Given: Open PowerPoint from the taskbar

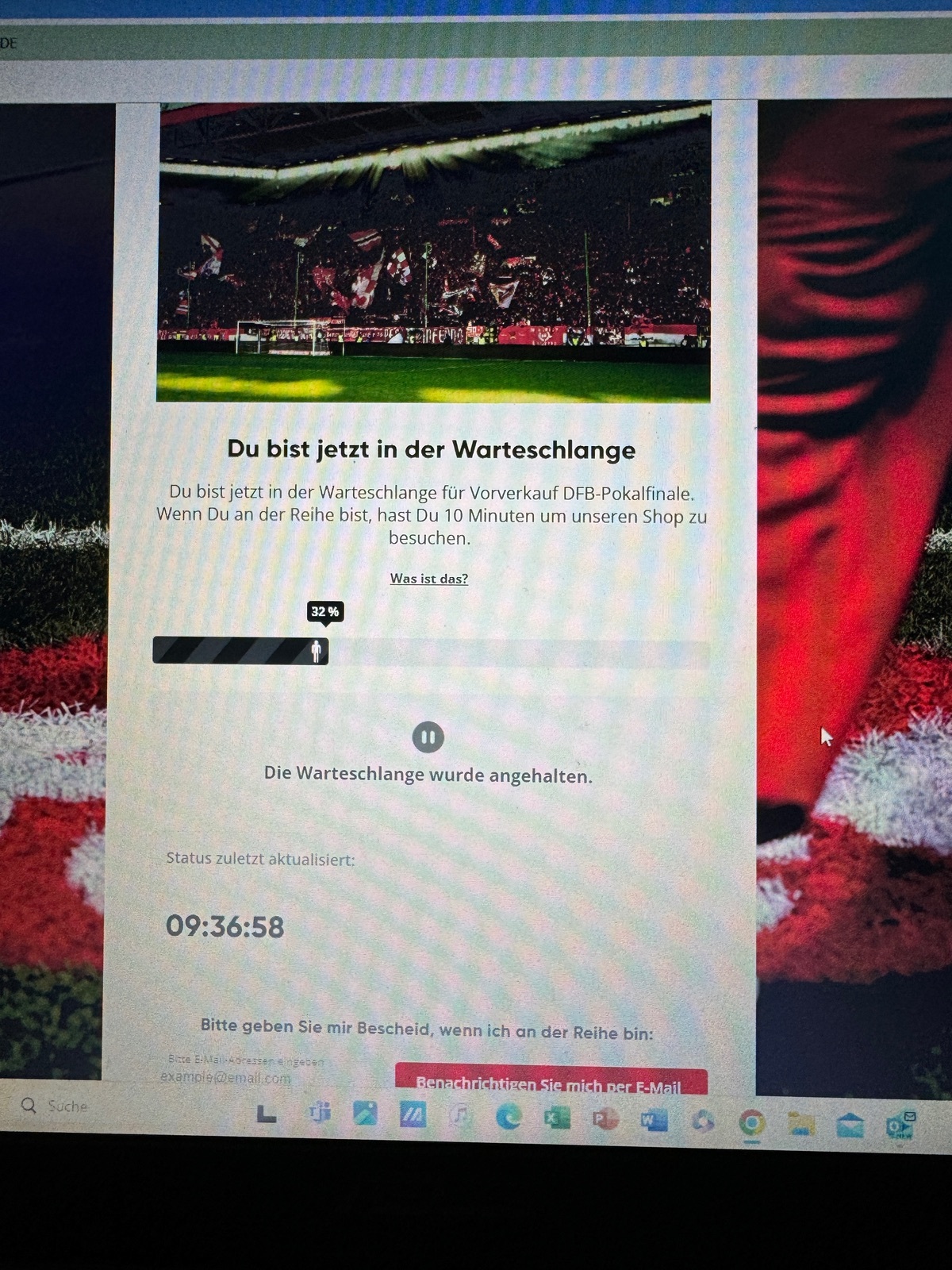Looking at the screenshot, I should 605,1120.
